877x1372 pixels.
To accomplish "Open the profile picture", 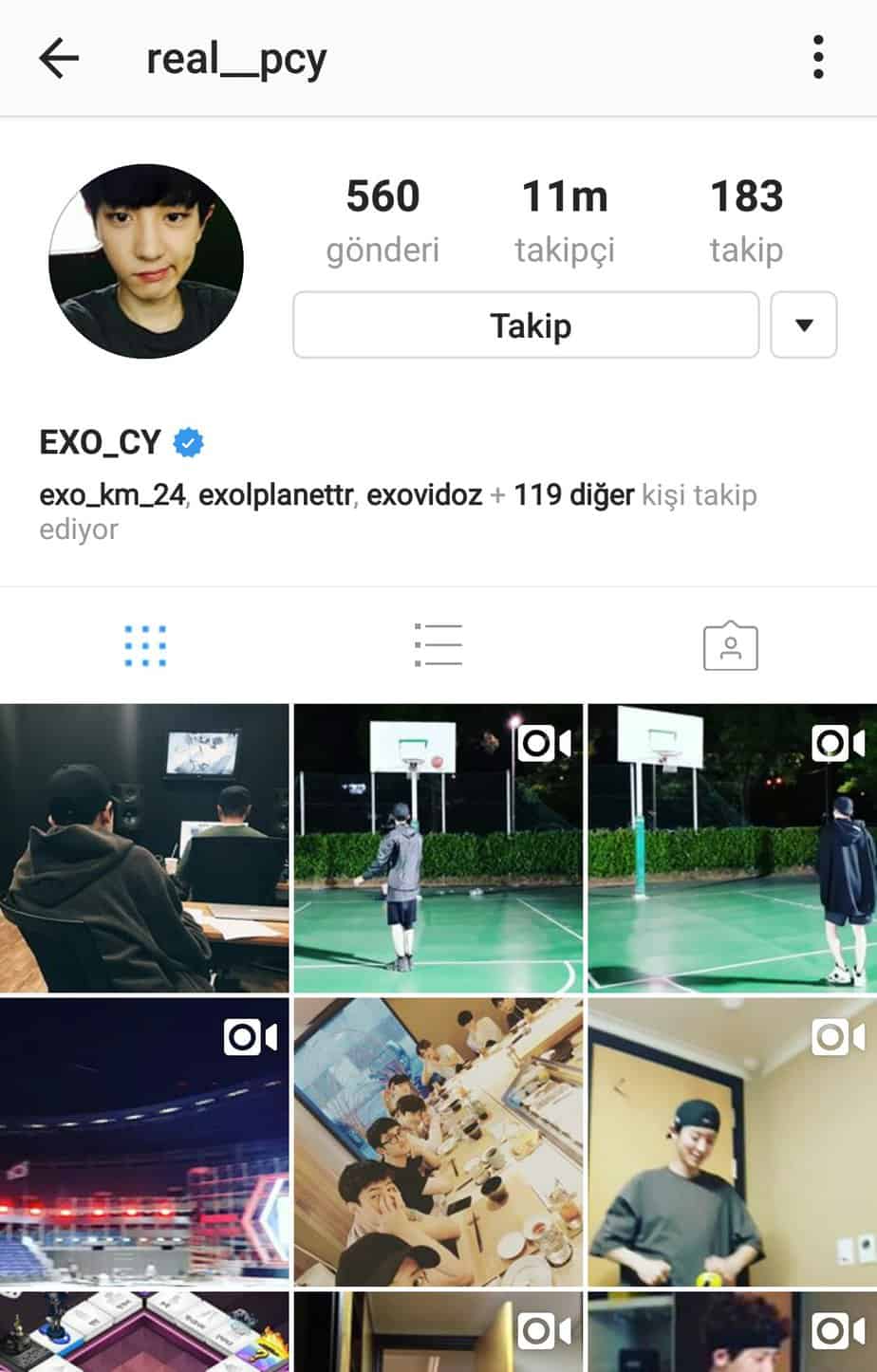I will [x=146, y=261].
